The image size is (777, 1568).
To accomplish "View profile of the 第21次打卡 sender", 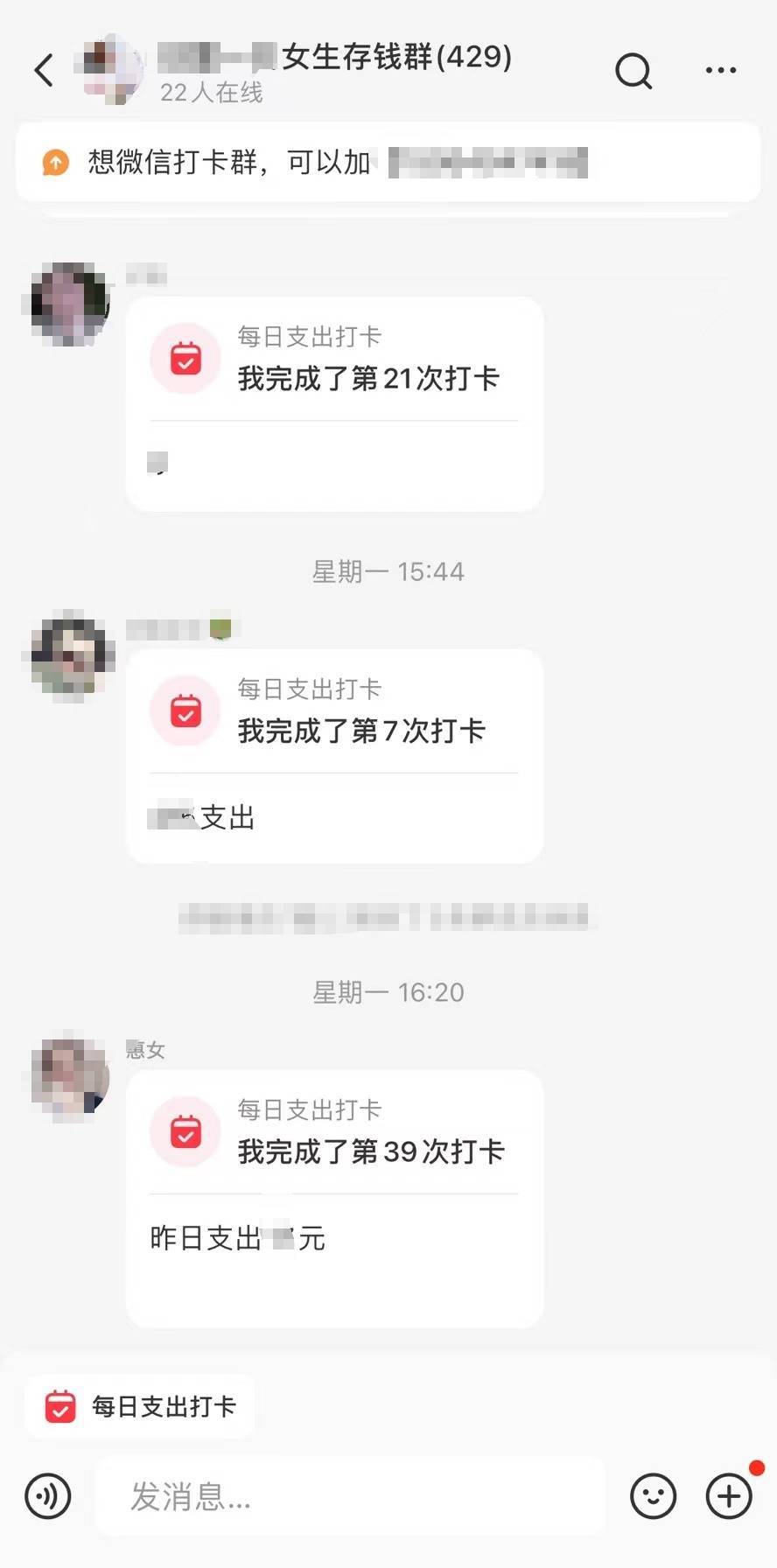I will point(70,304).
